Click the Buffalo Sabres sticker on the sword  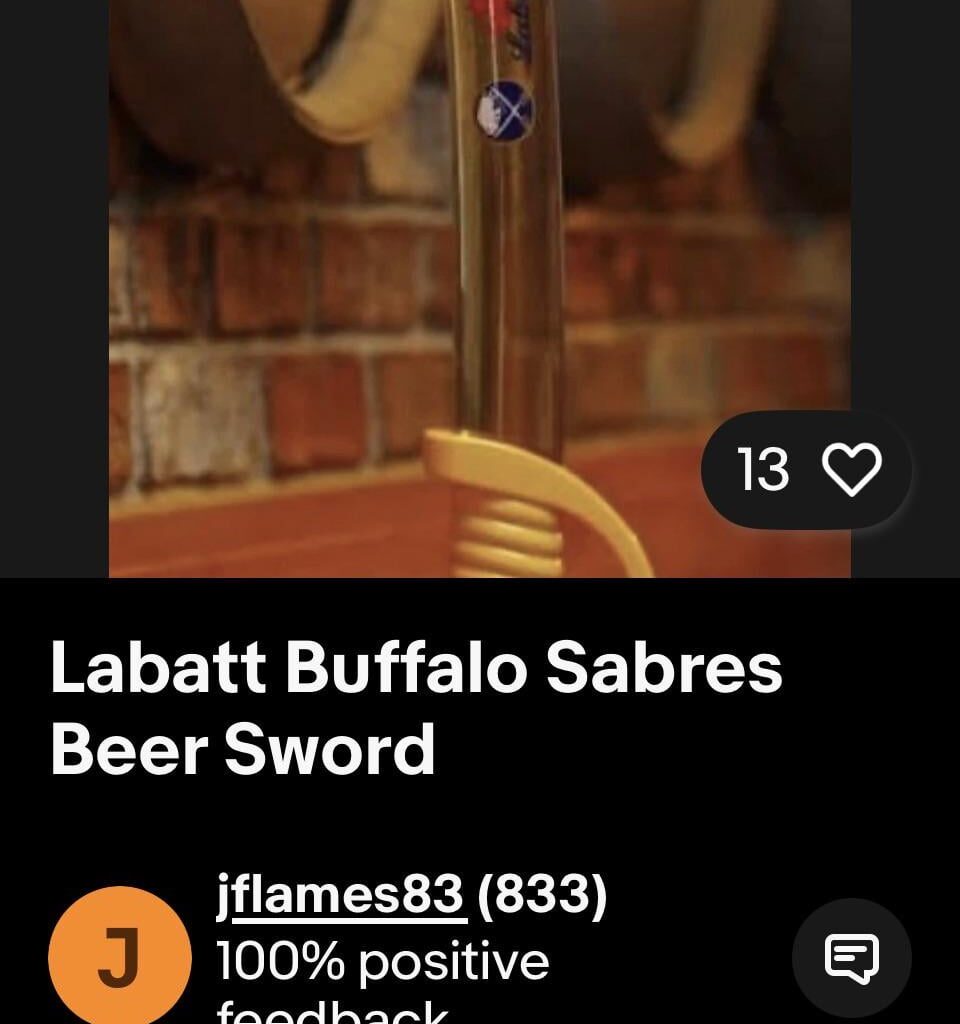505,110
